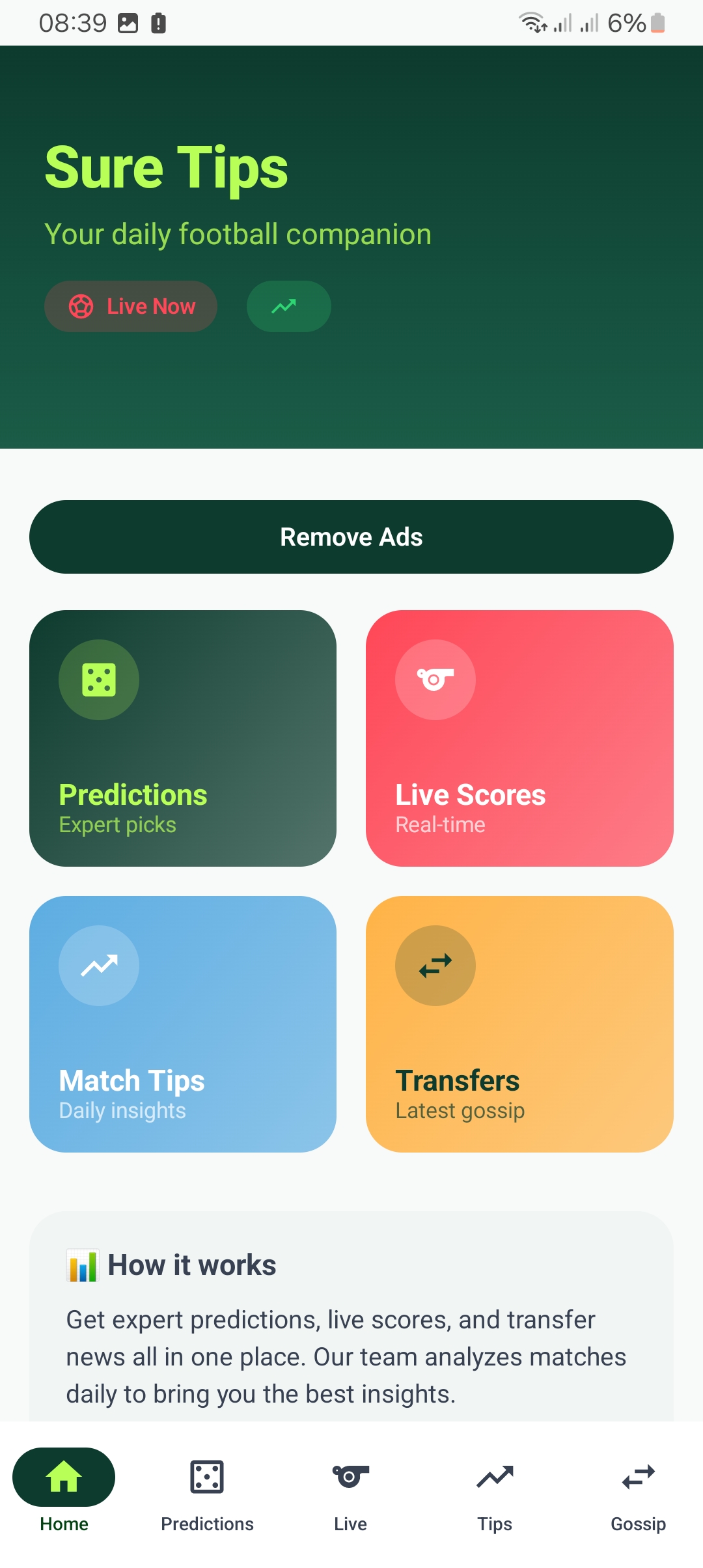Select the green trend chip under the header
The image size is (703, 1568).
pyautogui.click(x=288, y=306)
